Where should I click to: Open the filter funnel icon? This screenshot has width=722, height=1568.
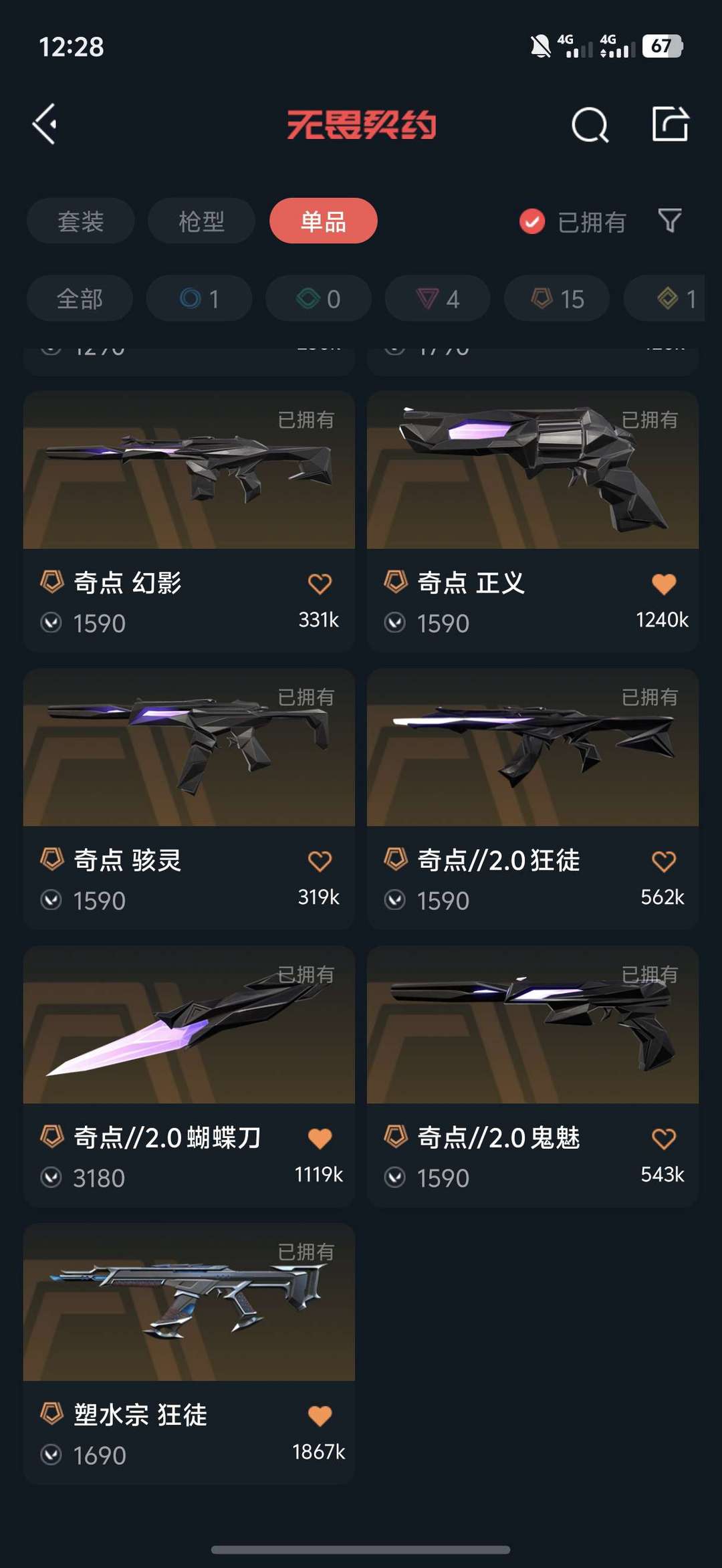(x=670, y=221)
